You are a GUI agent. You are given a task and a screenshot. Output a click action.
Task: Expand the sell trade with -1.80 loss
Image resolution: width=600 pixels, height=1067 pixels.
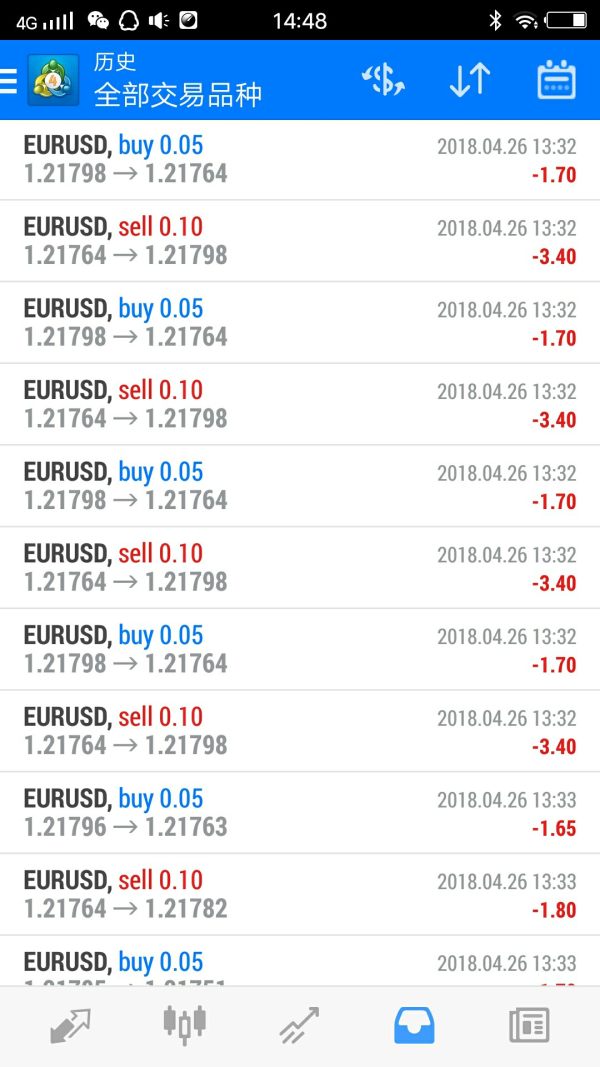(300, 894)
